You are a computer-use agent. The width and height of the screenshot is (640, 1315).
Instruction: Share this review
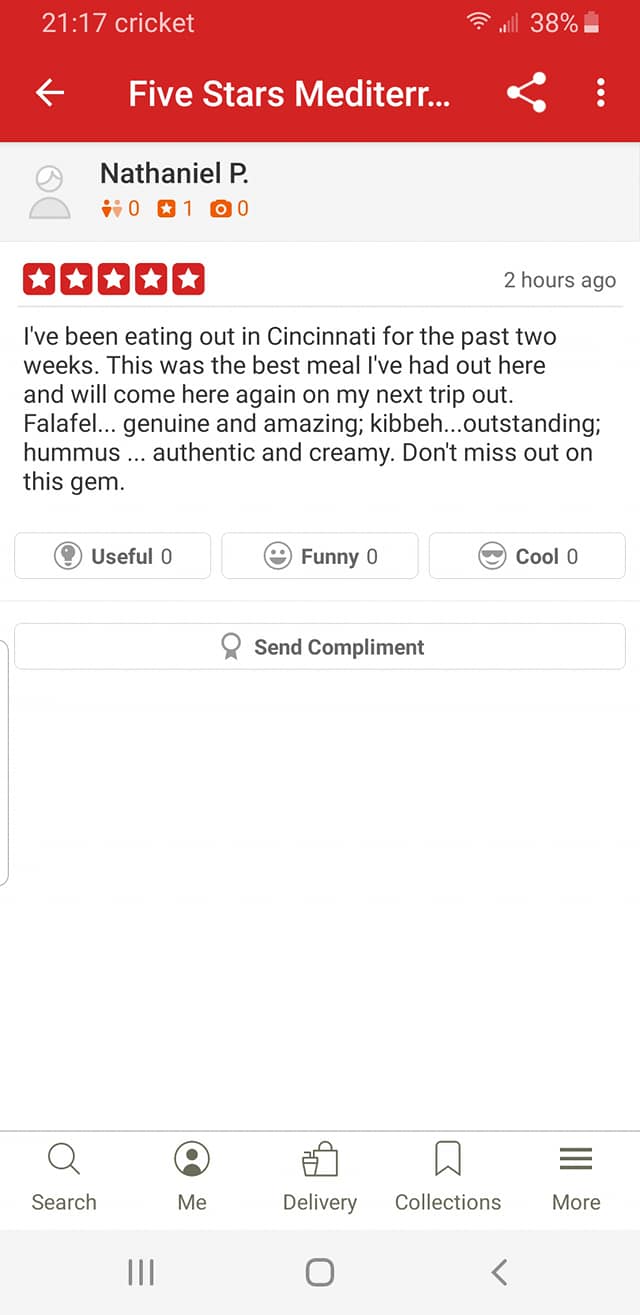point(526,94)
